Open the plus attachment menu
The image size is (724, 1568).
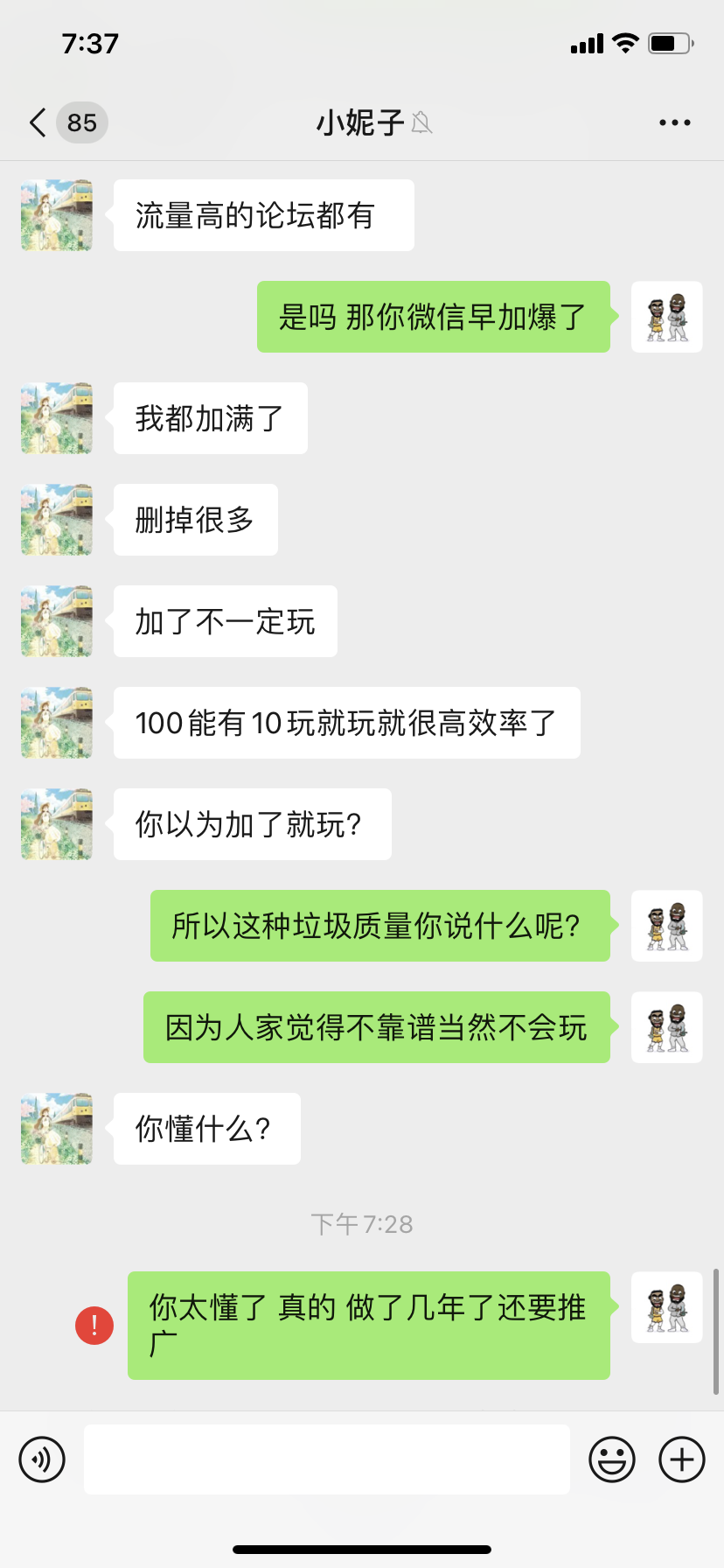pyautogui.click(x=681, y=1459)
